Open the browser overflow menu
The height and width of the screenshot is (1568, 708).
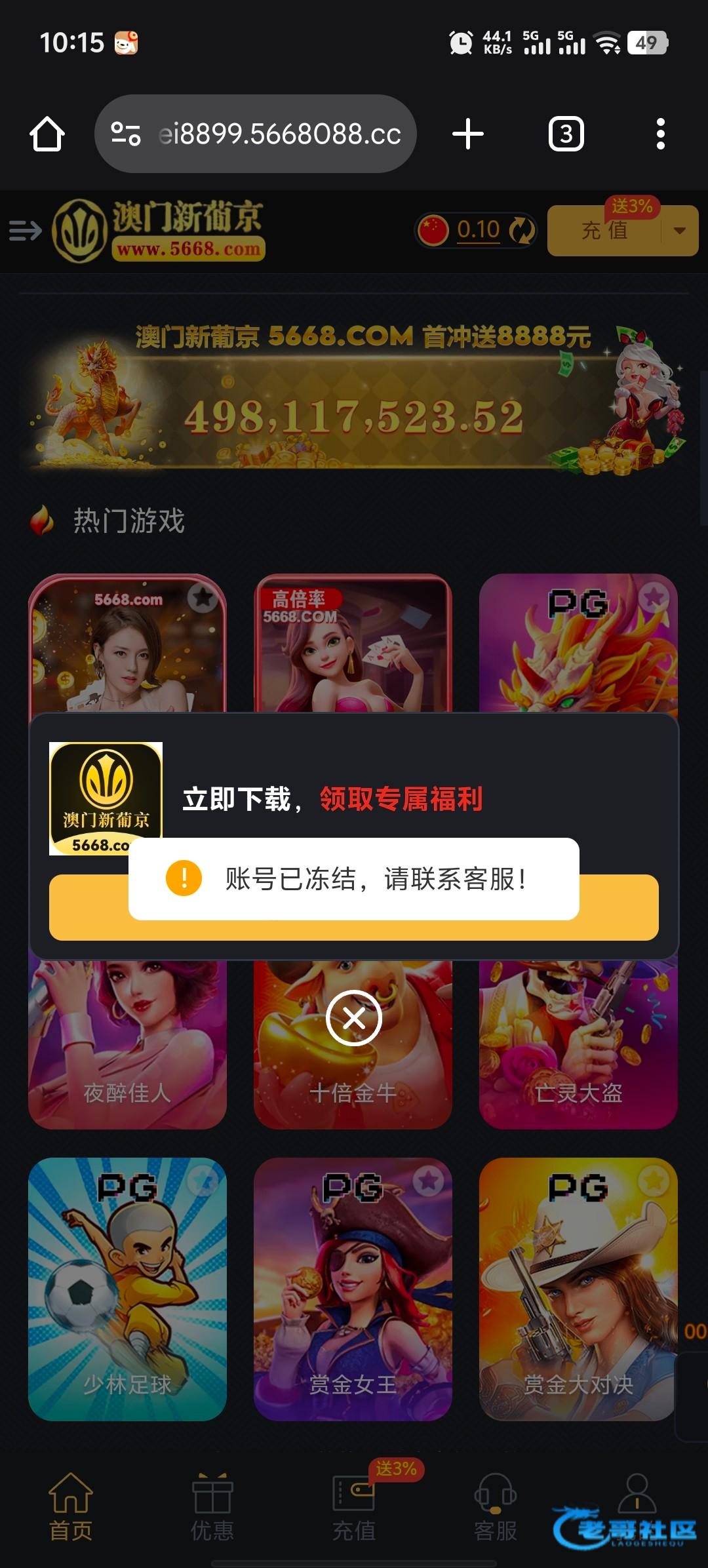[x=660, y=134]
